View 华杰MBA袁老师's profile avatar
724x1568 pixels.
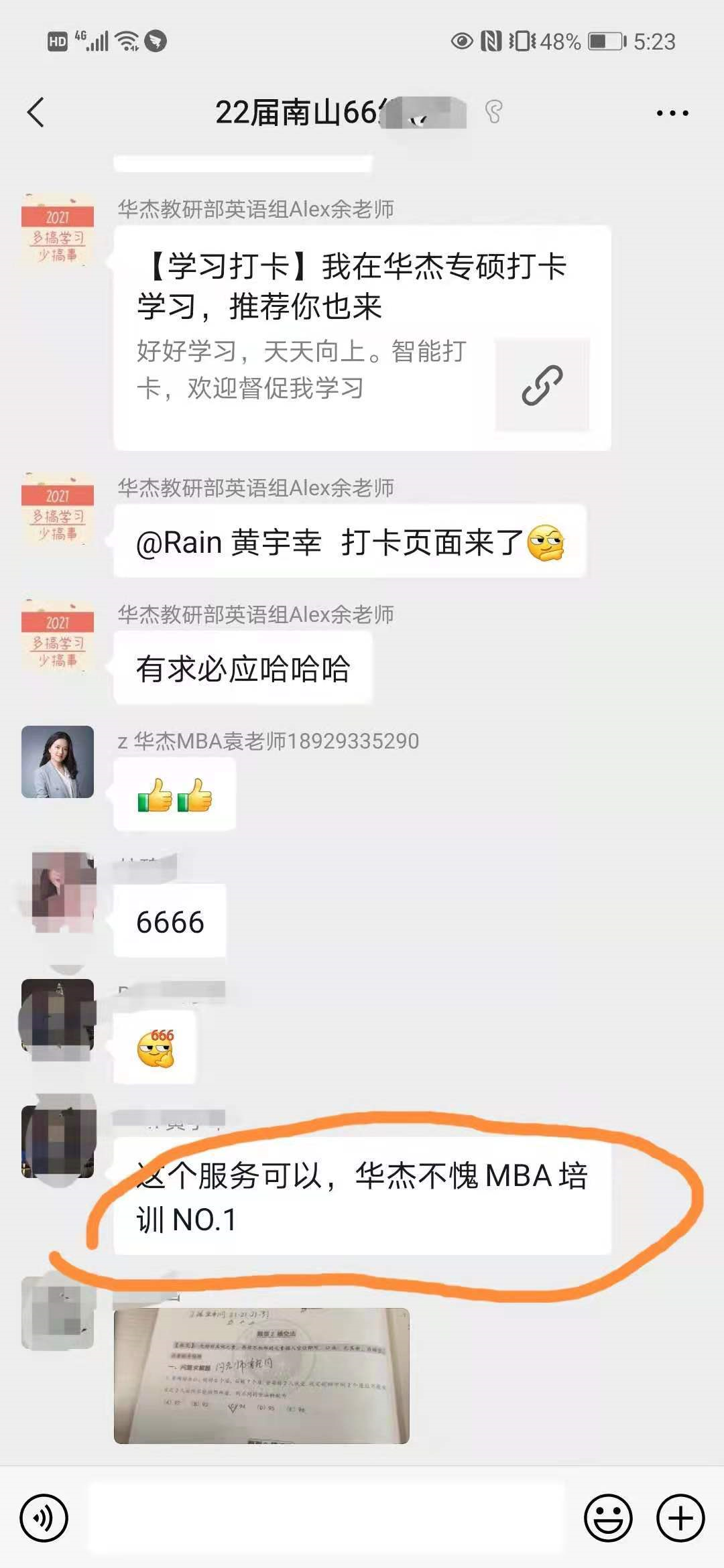click(58, 762)
